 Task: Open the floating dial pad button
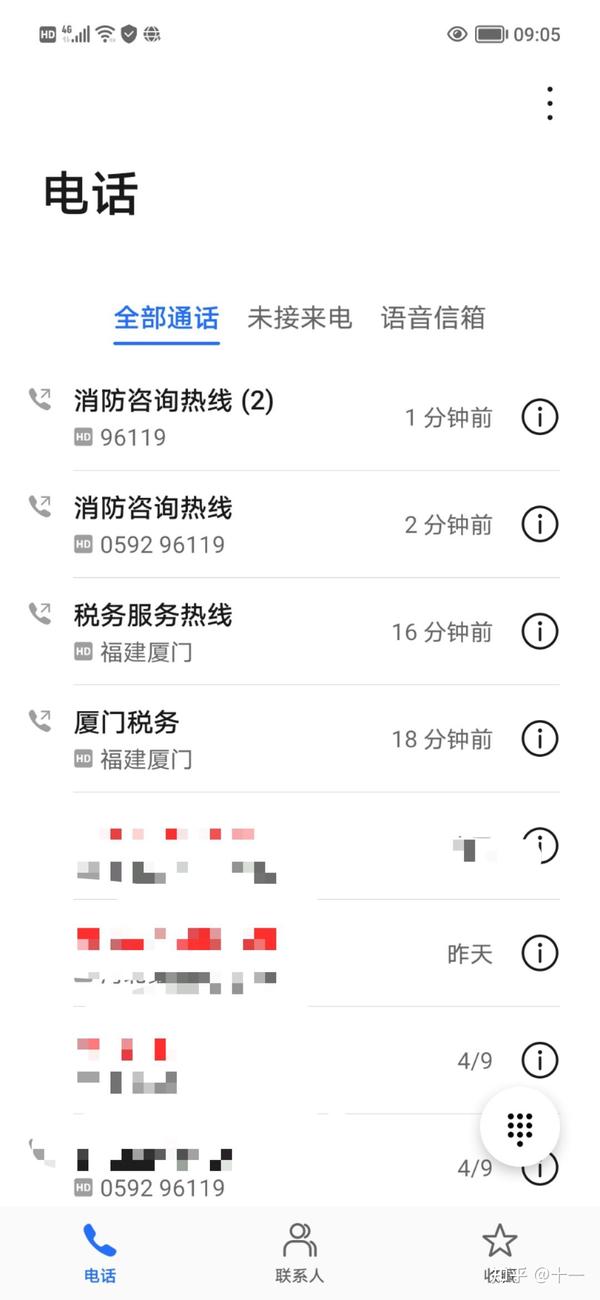point(520,1127)
